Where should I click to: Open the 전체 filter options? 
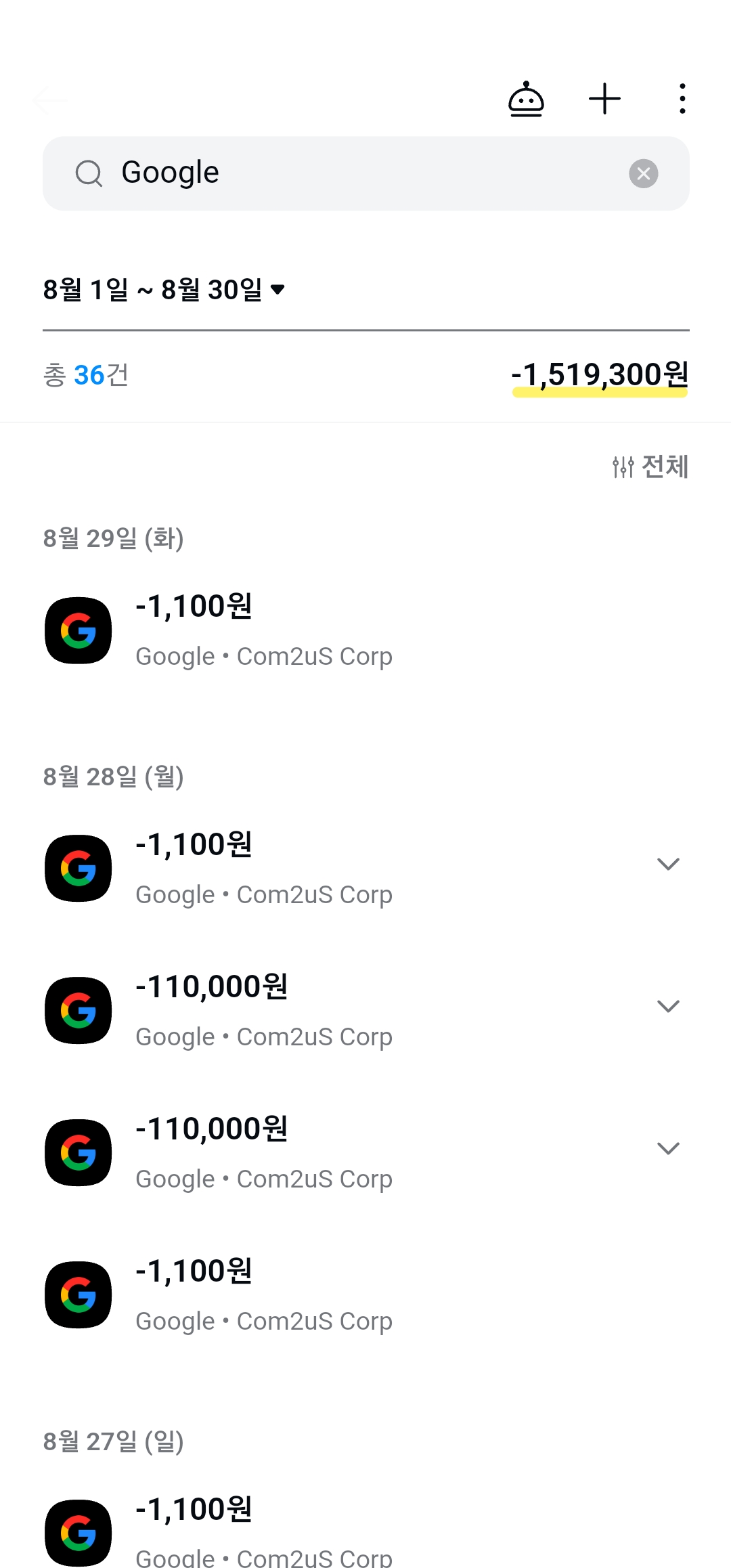coord(650,467)
